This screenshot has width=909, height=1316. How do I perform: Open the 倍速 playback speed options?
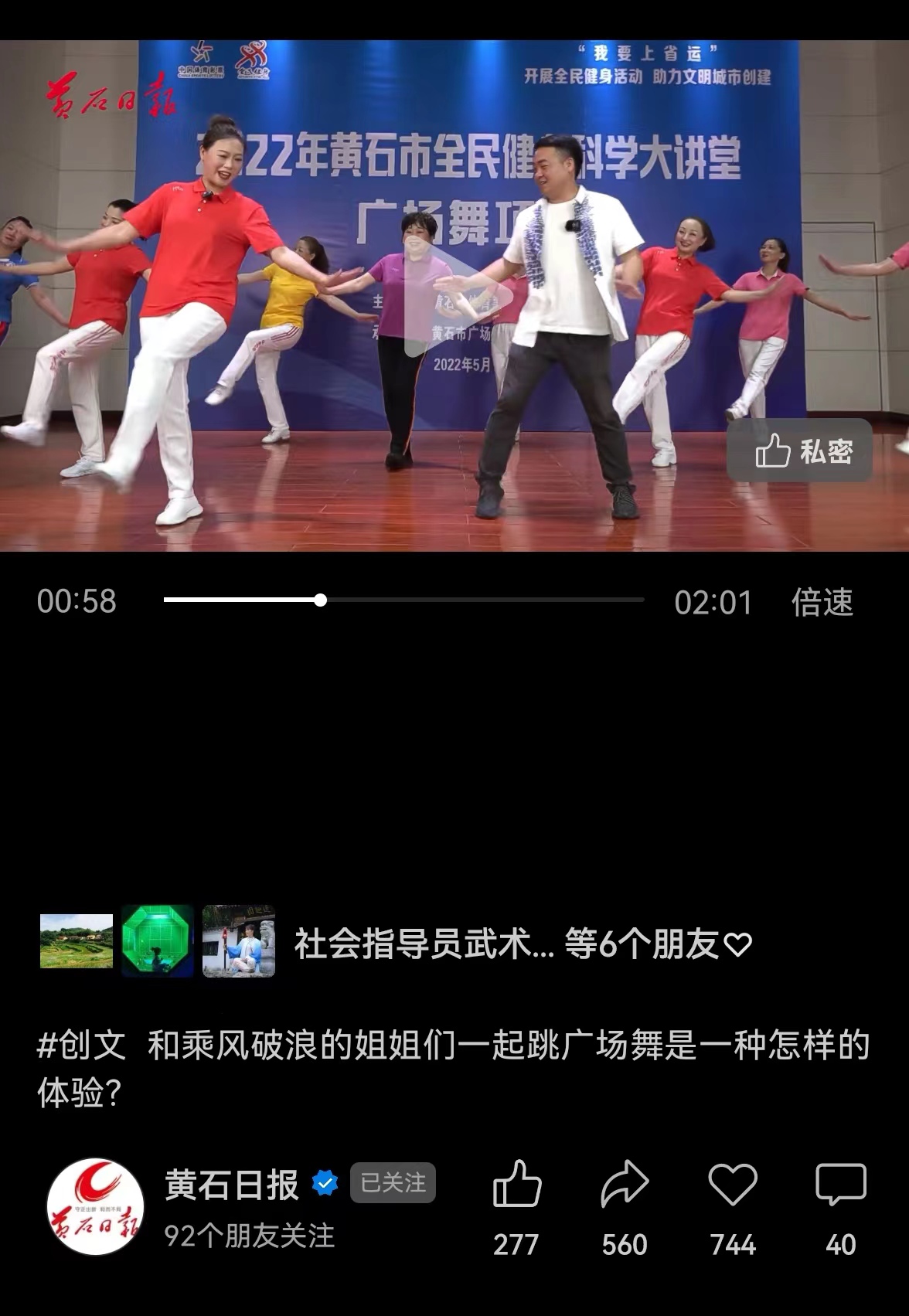[x=822, y=602]
